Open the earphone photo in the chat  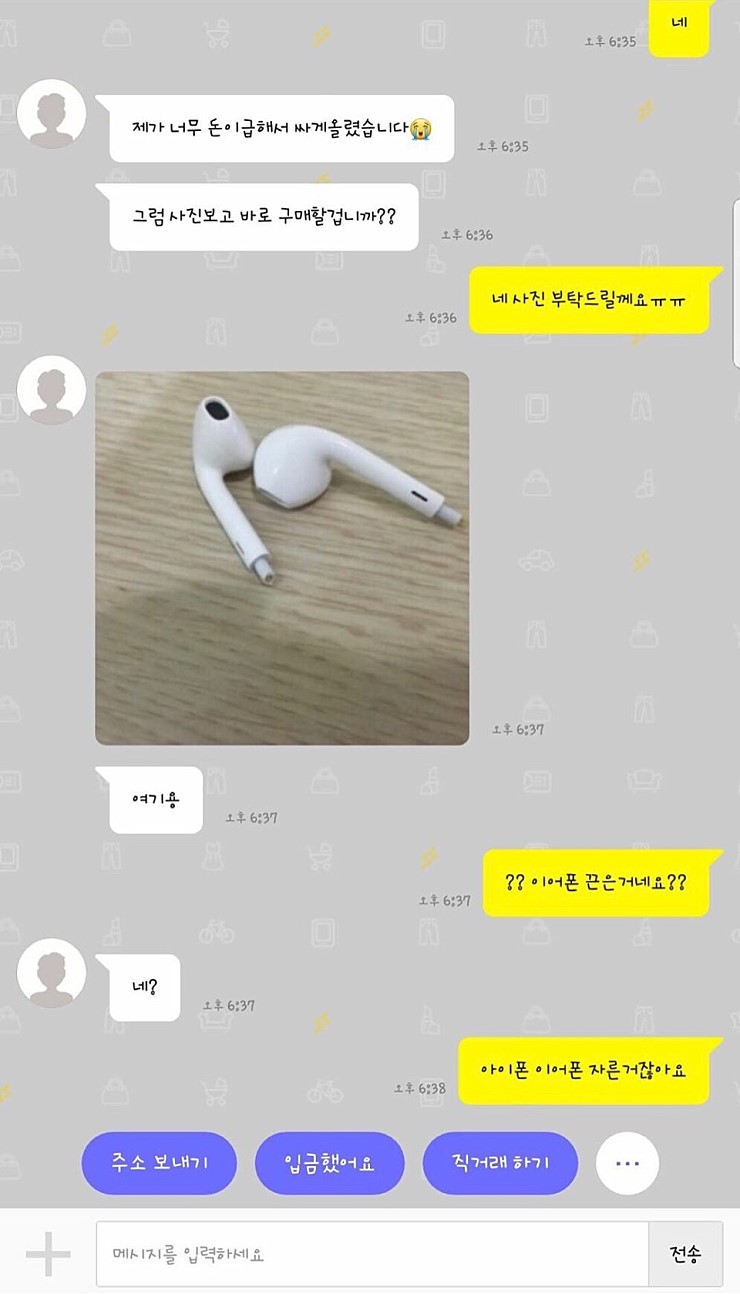(x=282, y=558)
